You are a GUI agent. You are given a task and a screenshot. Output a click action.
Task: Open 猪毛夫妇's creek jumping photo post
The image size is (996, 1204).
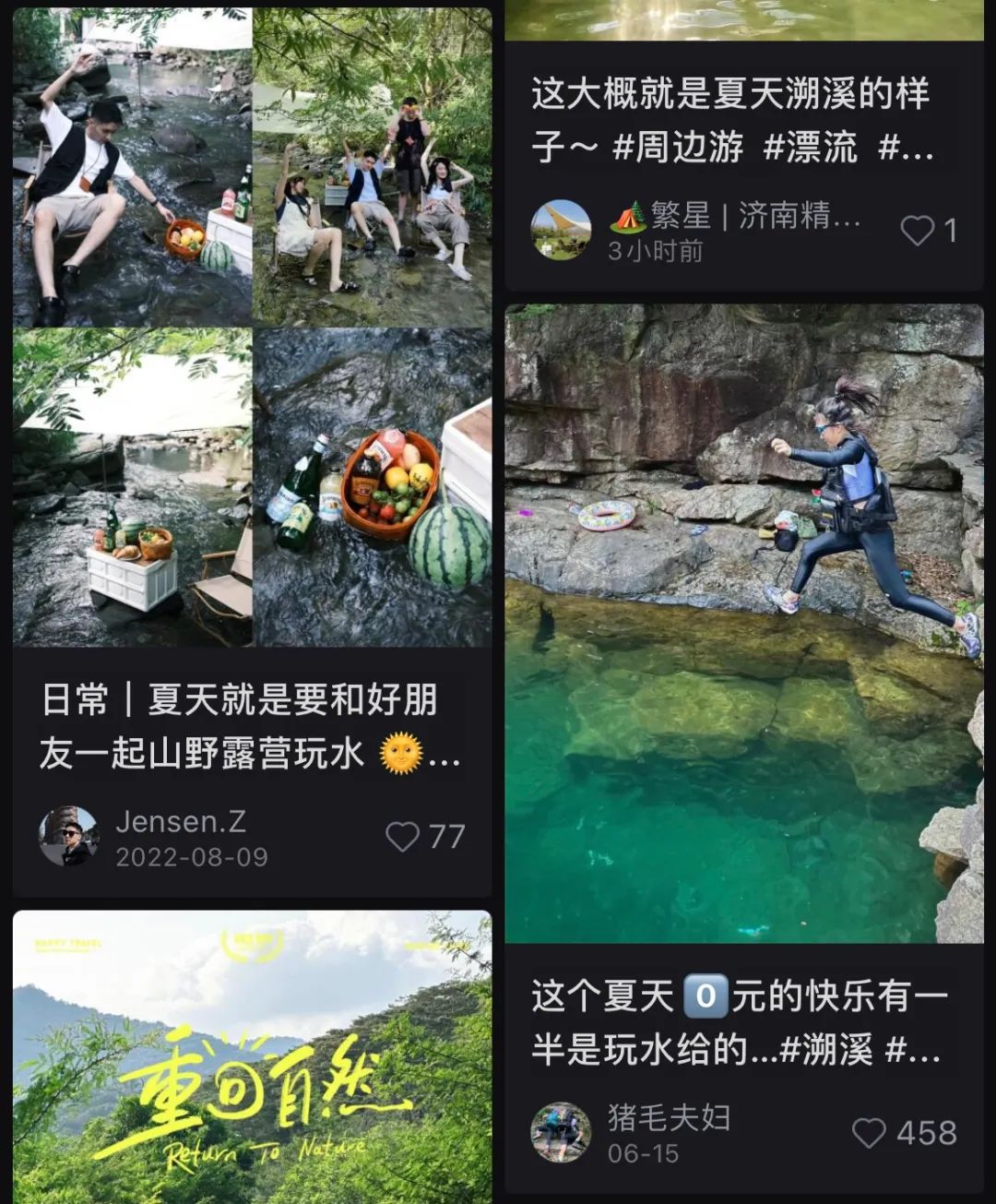click(x=743, y=623)
